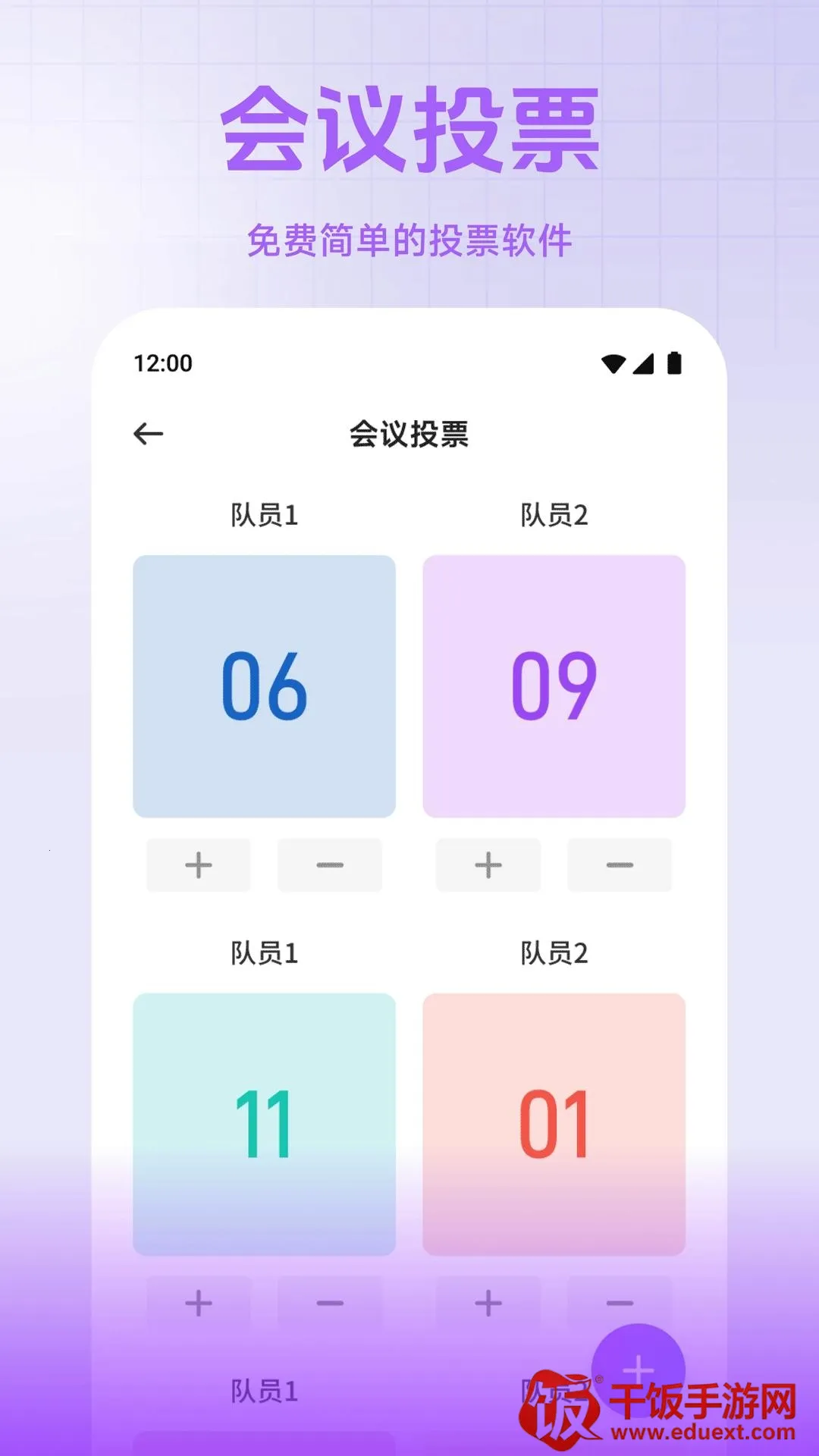
Task: Increment 队员1's score of 06
Action: pos(198,864)
